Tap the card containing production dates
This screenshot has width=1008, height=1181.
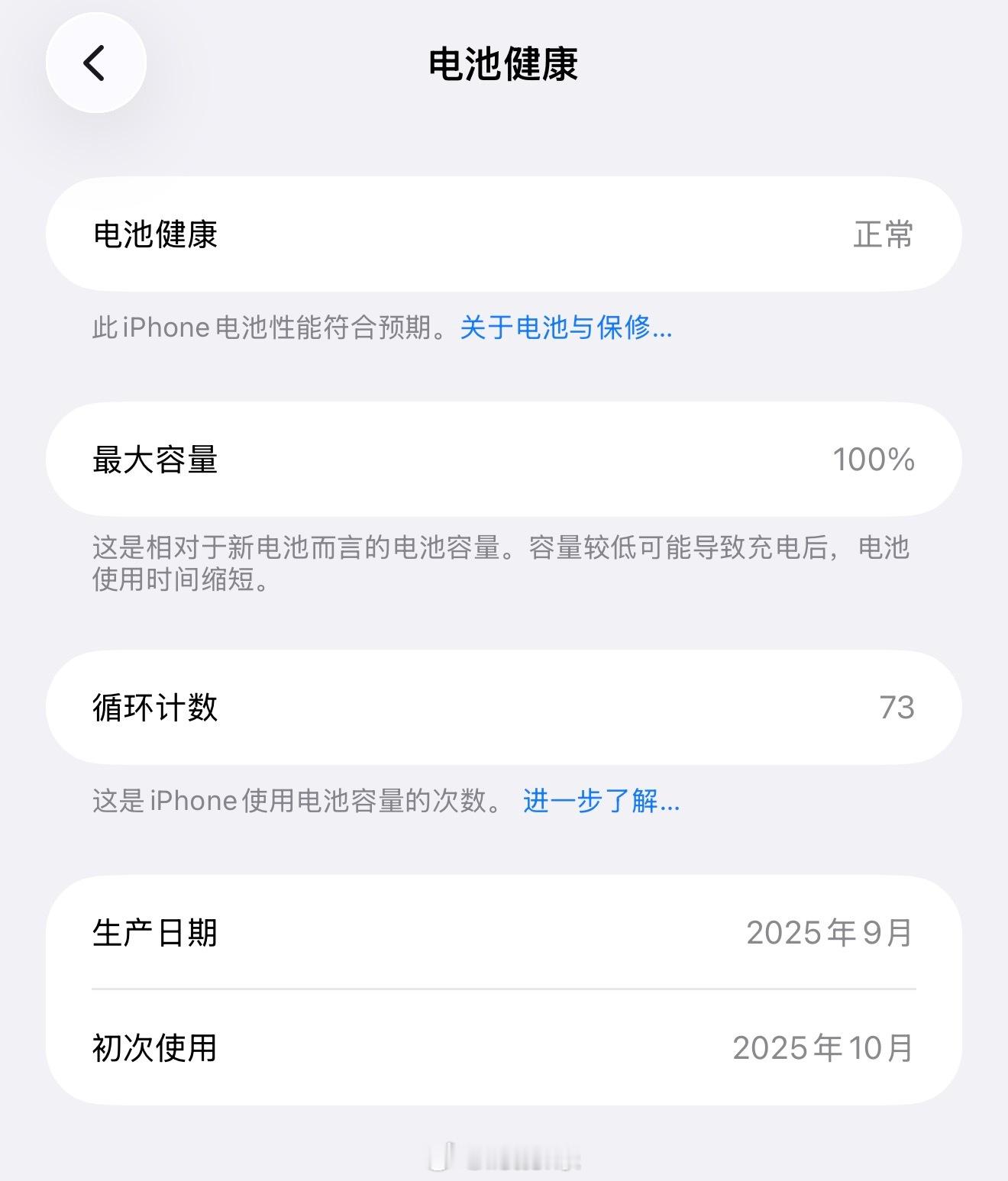(x=504, y=989)
